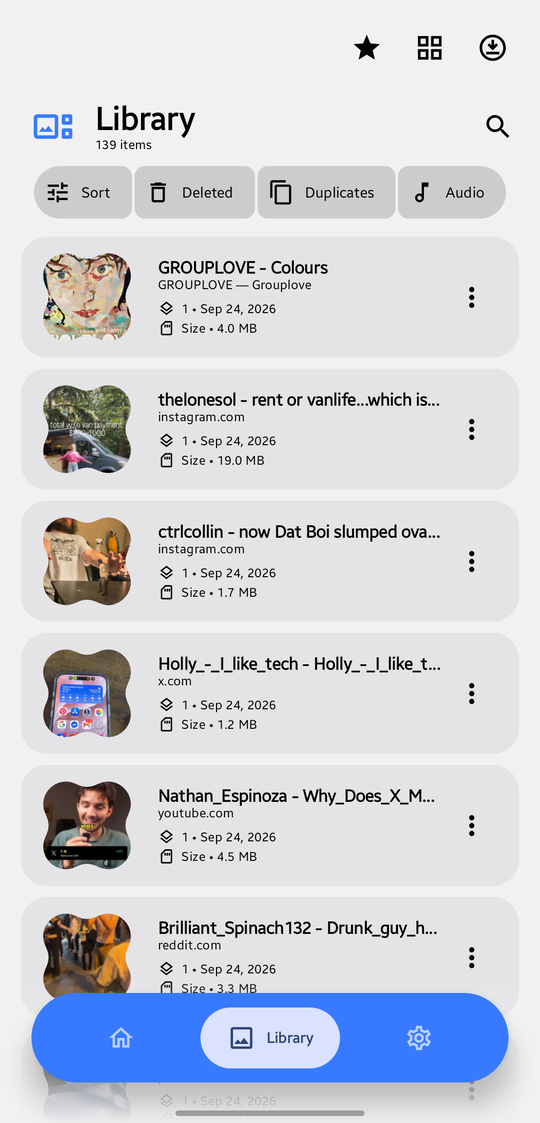Screen dimensions: 540x1123
Task: Open the Holly_-_I_like_tech item
Action: (270, 693)
